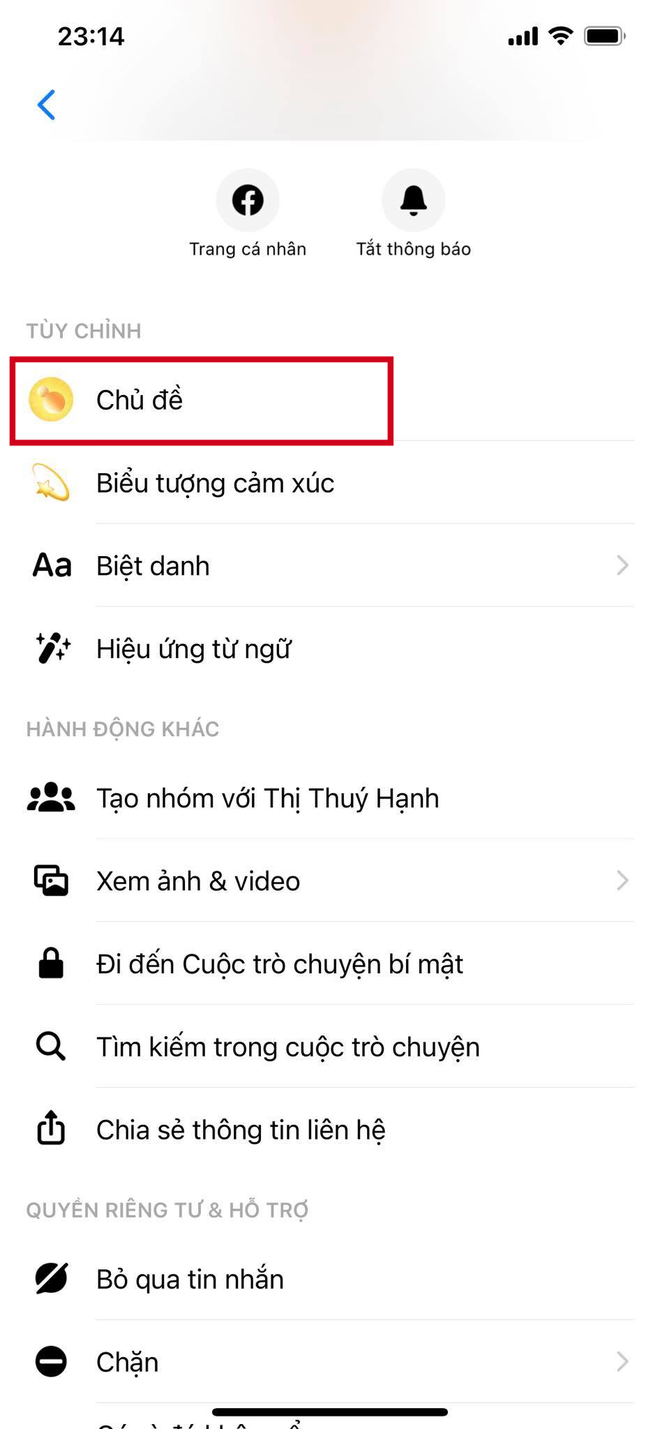Open Trang cá nhân Facebook profile
660x1429 pixels.
point(247,201)
